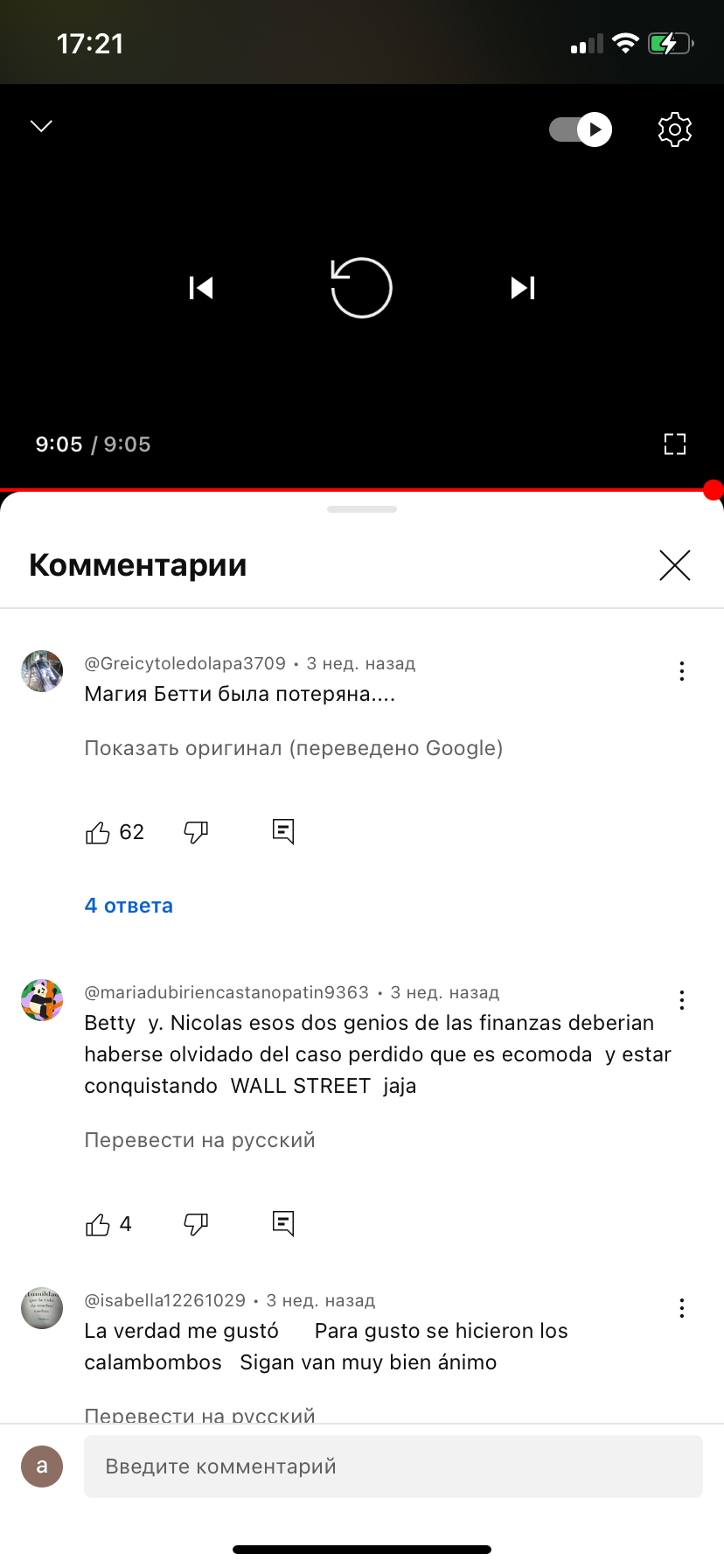Image resolution: width=724 pixels, height=1568 pixels.
Task: Dislike the comment by @mariadubiriencastanopatin9363
Action: 196,1224
